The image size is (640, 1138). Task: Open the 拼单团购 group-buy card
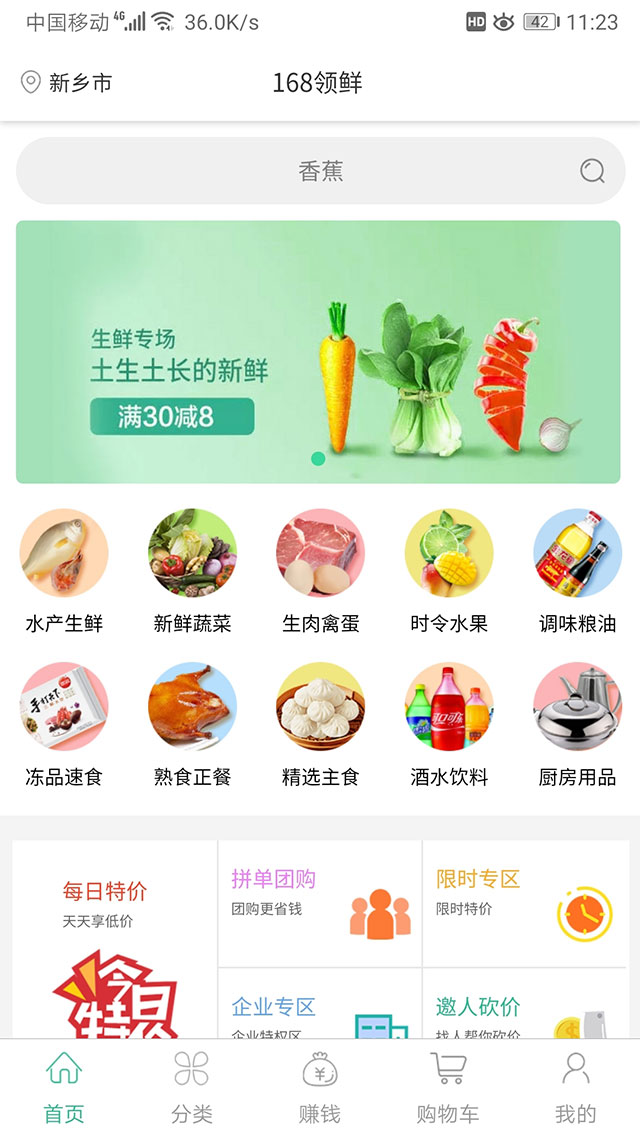320,903
